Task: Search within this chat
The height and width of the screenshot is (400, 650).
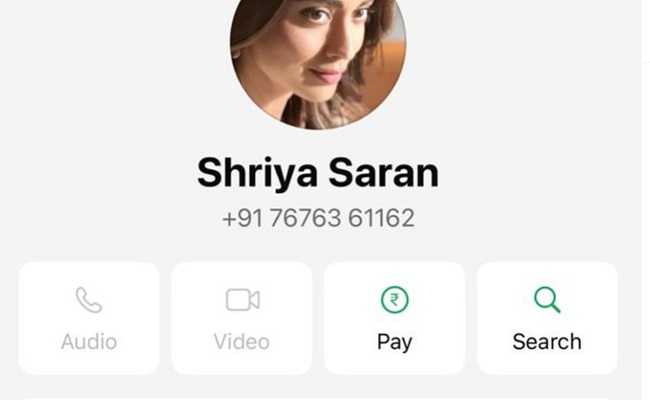Action: 547,318
